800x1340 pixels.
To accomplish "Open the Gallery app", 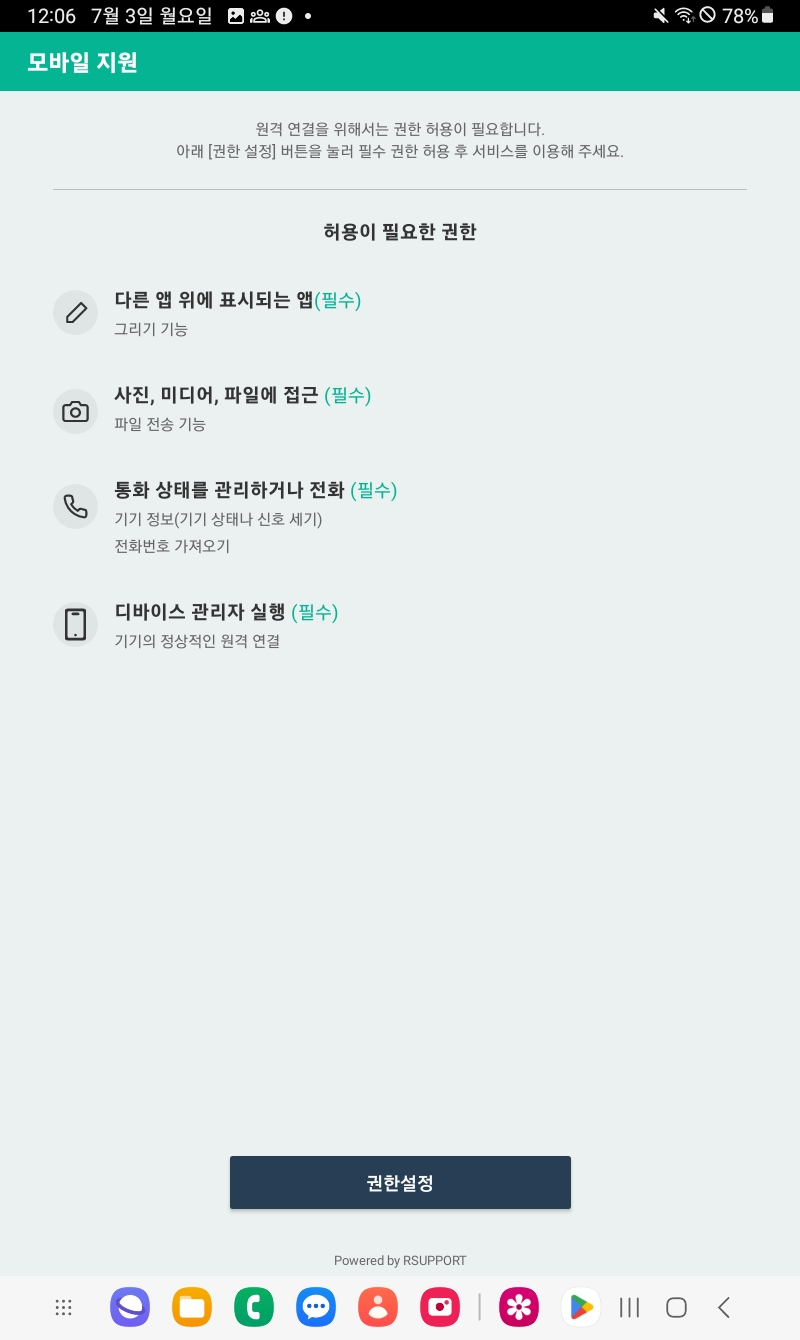I will tap(519, 1307).
